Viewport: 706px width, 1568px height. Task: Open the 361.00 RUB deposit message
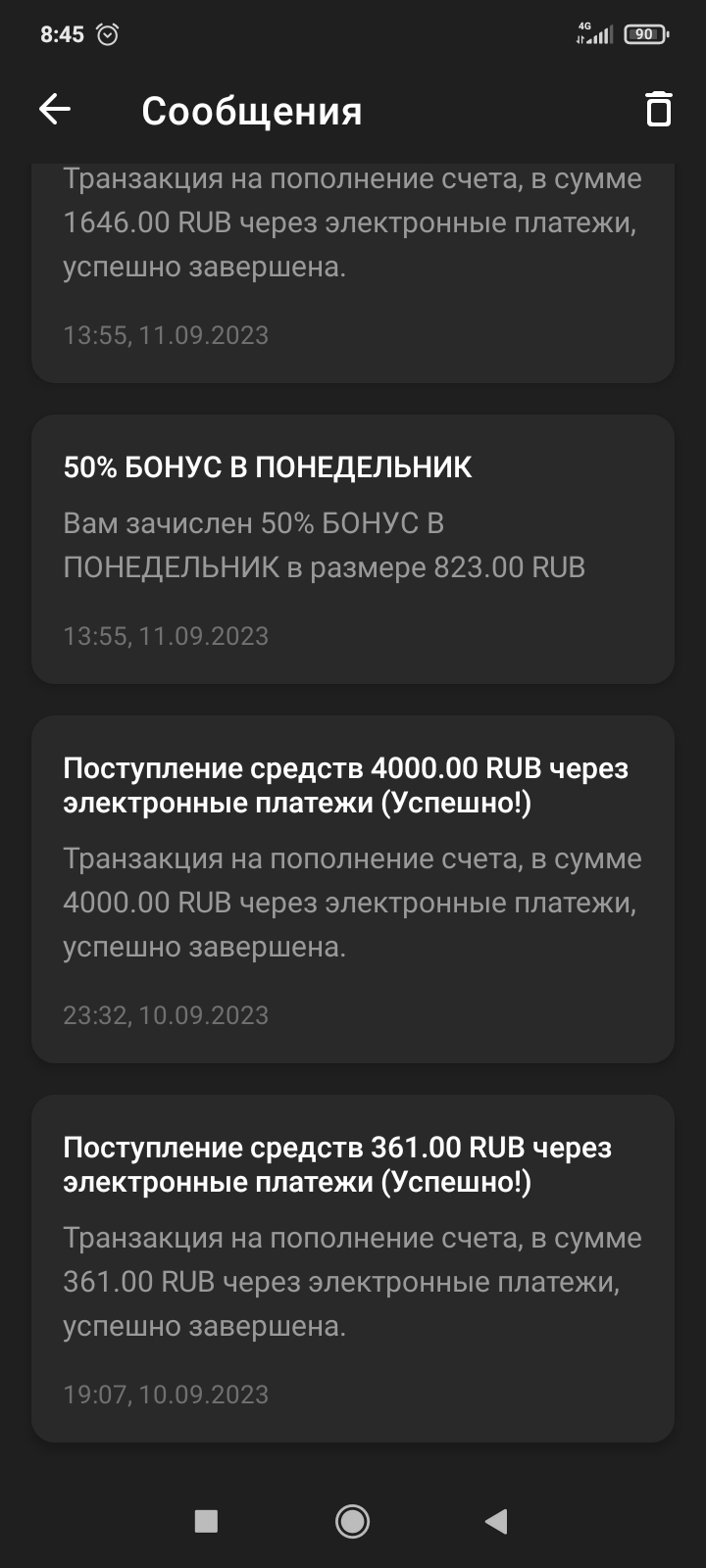point(352,1267)
